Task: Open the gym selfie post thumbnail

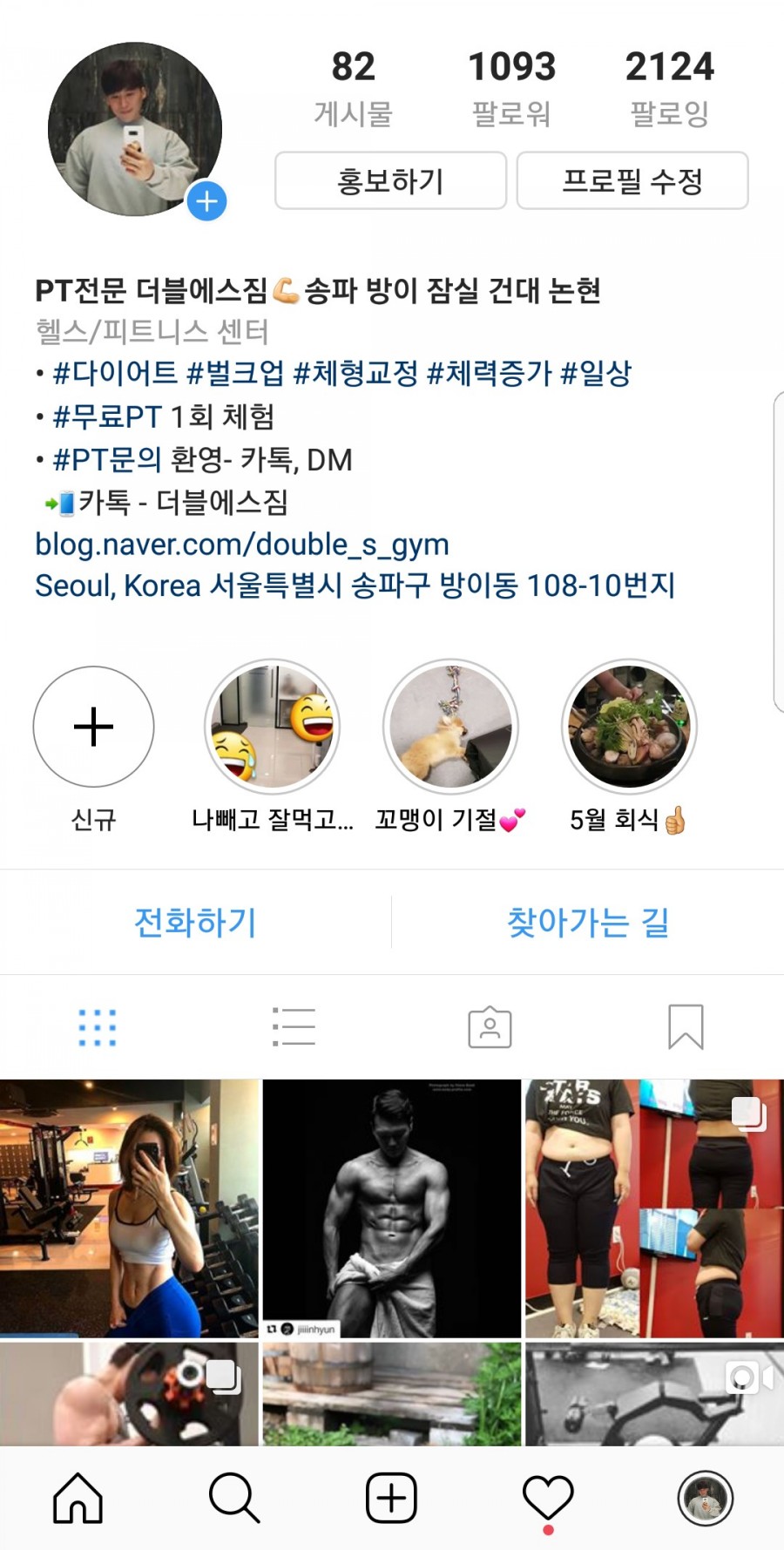Action: pos(129,1208)
